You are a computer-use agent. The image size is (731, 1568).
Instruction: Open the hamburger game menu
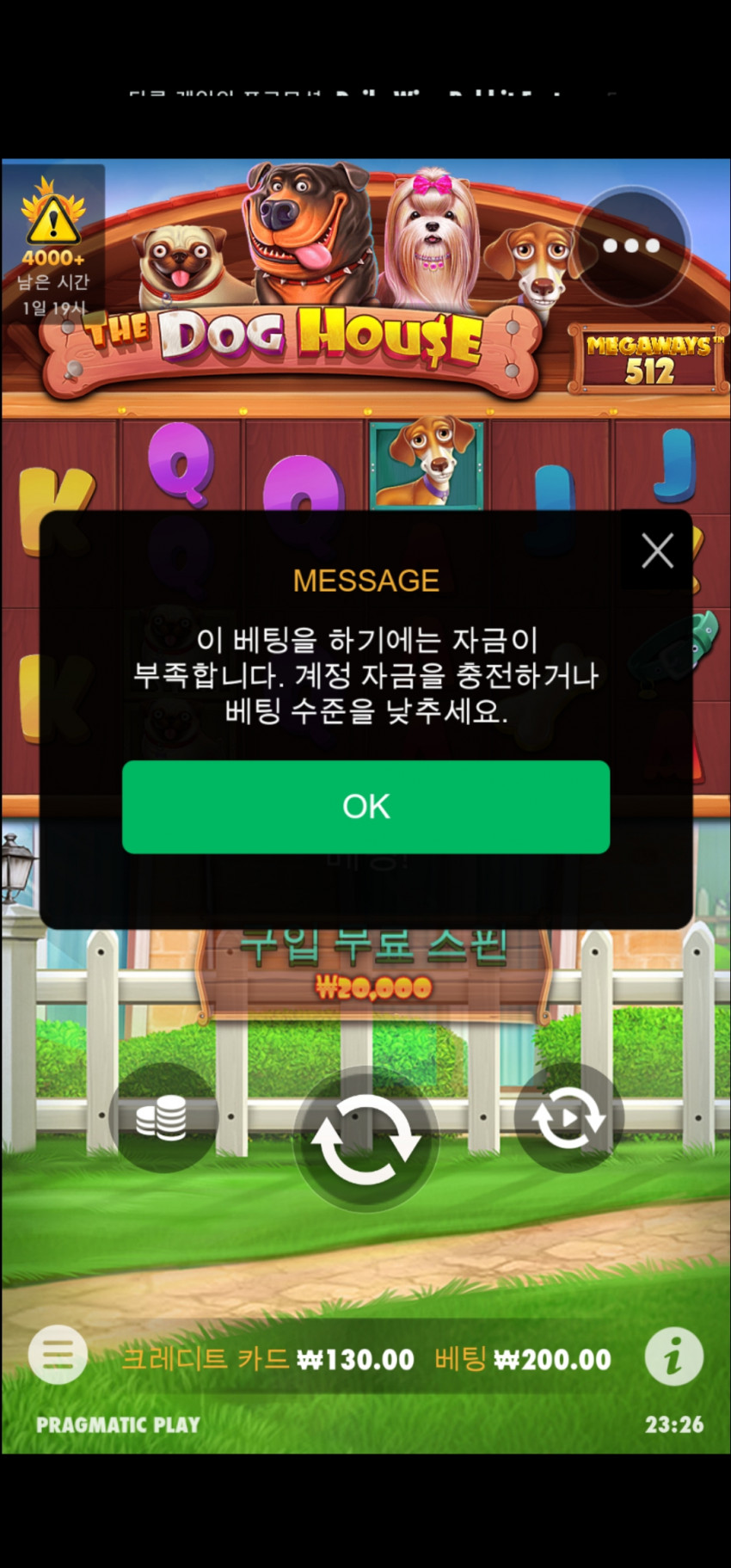pos(58,1355)
